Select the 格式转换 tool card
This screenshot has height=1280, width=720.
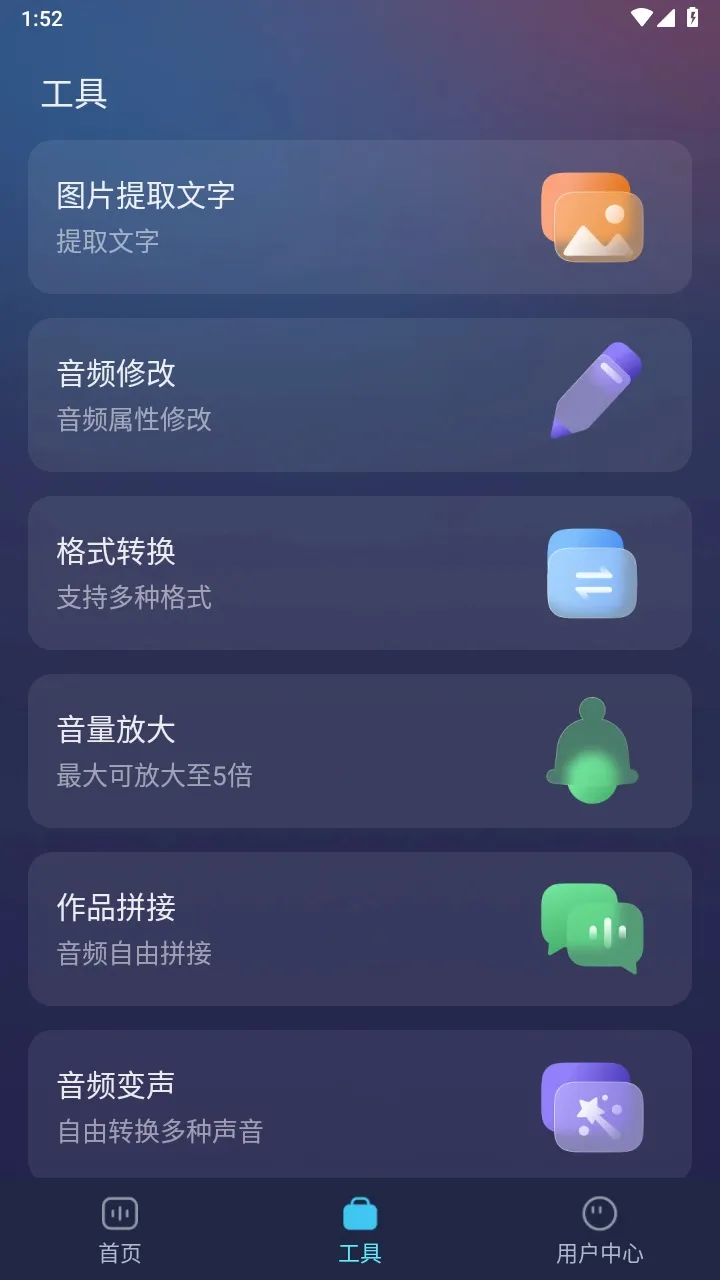359,573
